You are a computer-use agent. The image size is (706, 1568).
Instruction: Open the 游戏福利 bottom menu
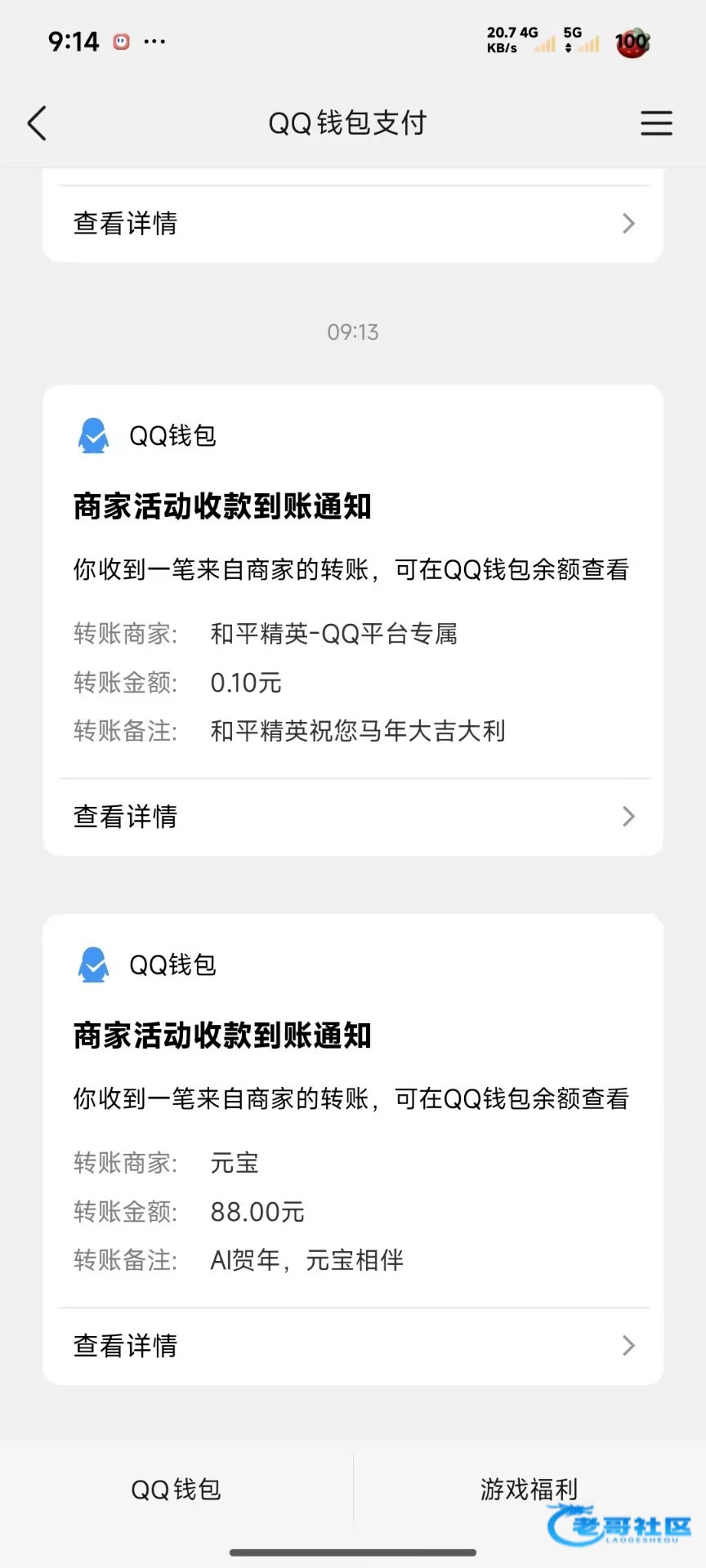pyautogui.click(x=529, y=1490)
